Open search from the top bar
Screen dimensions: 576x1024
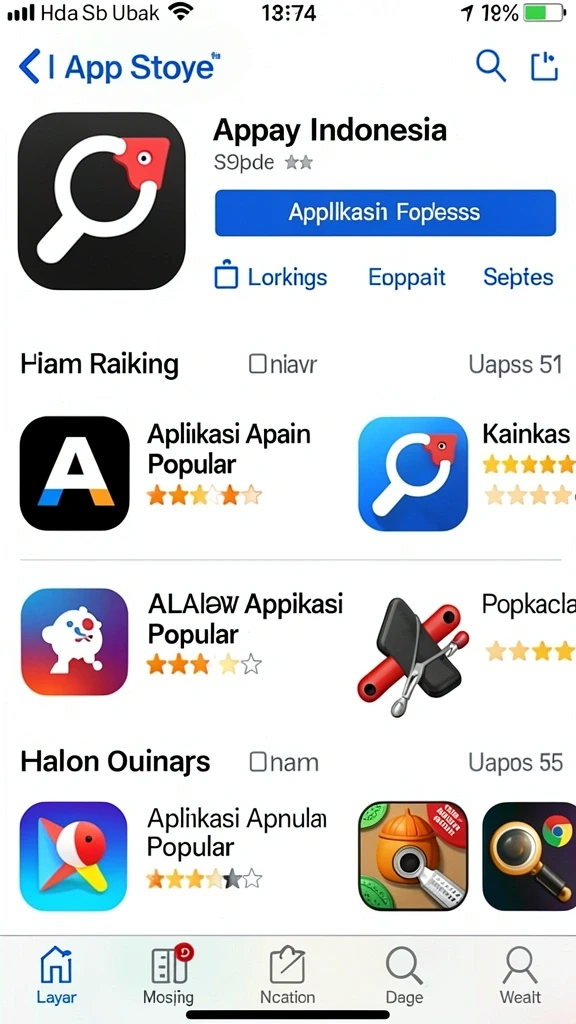coord(490,65)
